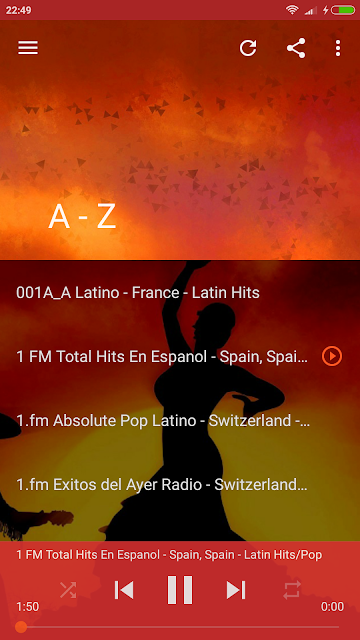Toggle repeat mode
This screenshot has width=360, height=640.
coord(292,590)
